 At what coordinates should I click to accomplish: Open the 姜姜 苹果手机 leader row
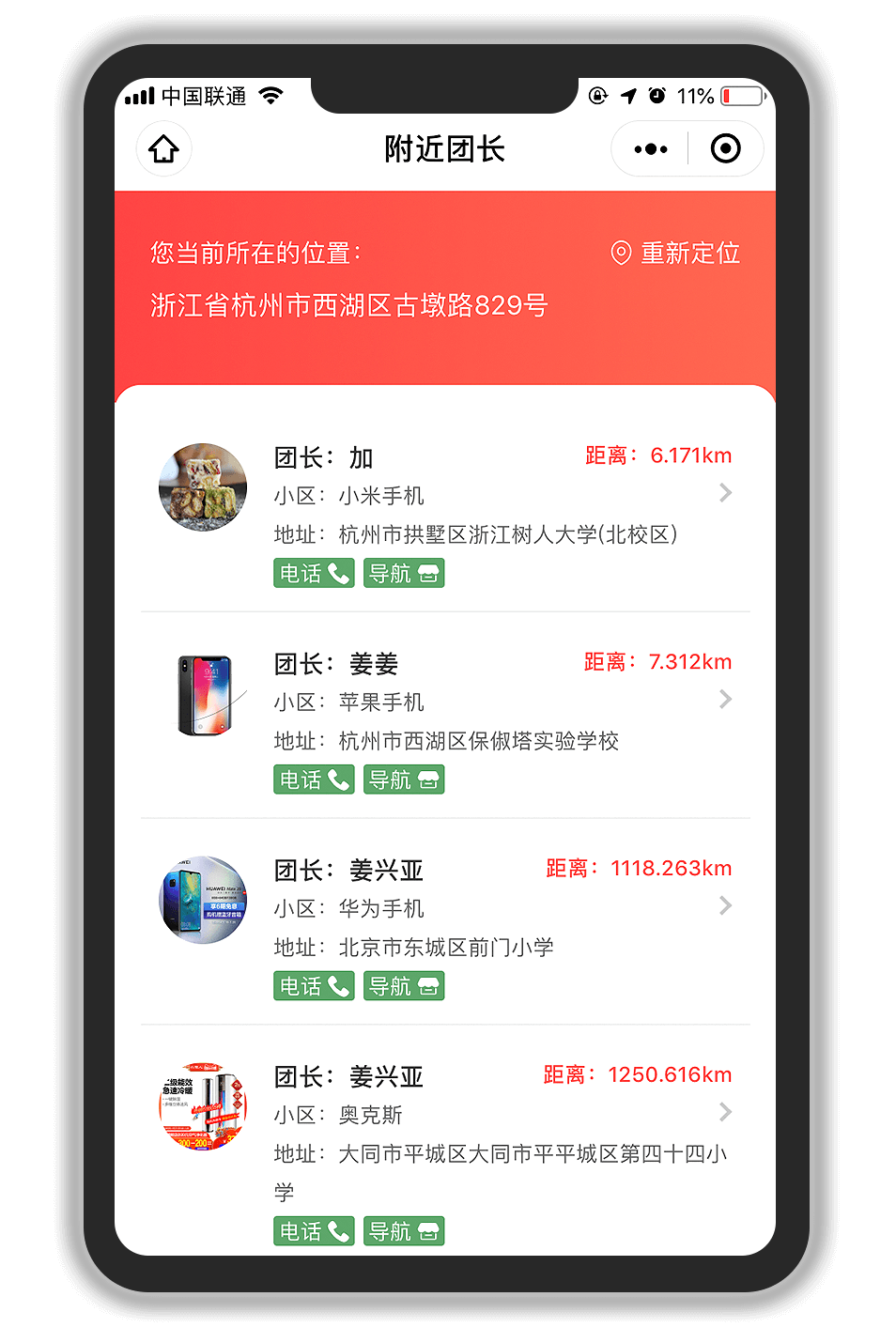coord(725,700)
